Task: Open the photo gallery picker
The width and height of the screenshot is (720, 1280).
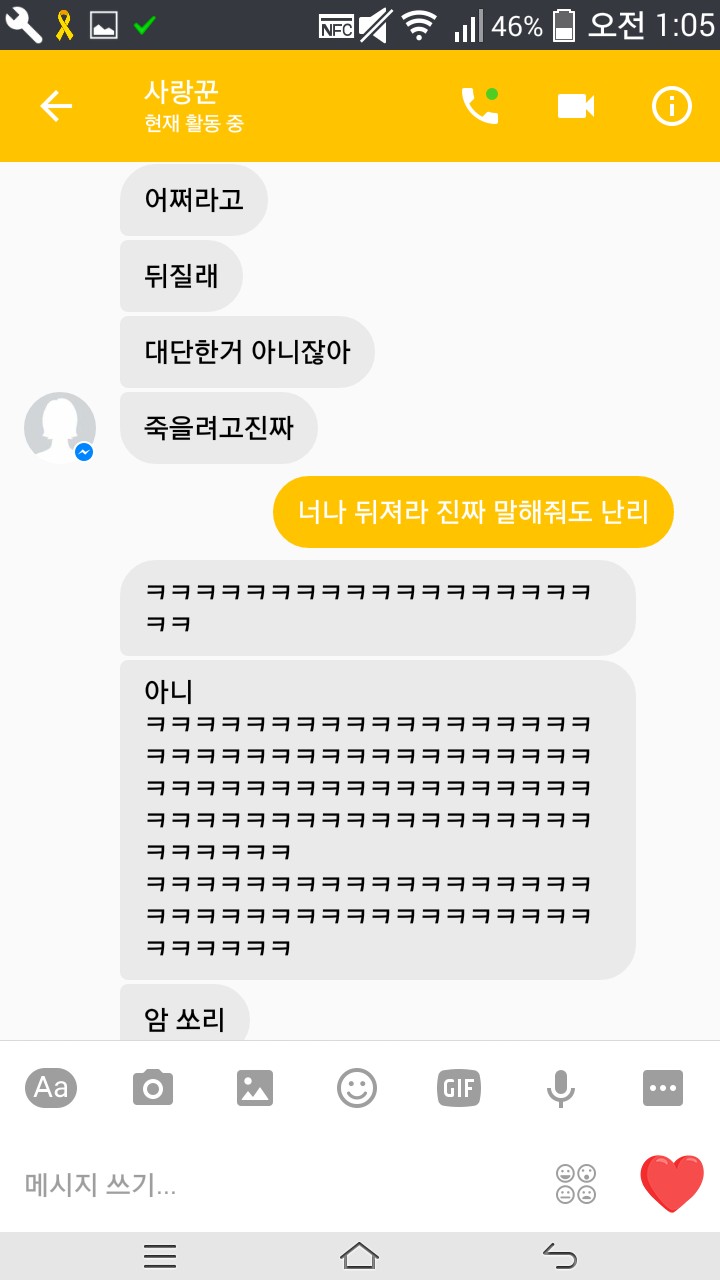Action: tap(254, 1088)
